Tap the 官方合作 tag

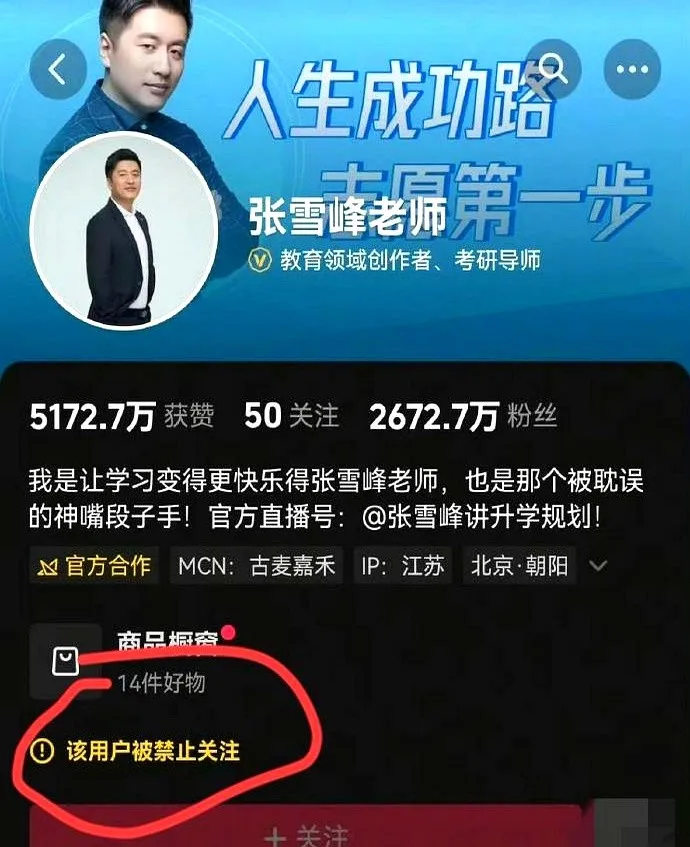coord(94,566)
